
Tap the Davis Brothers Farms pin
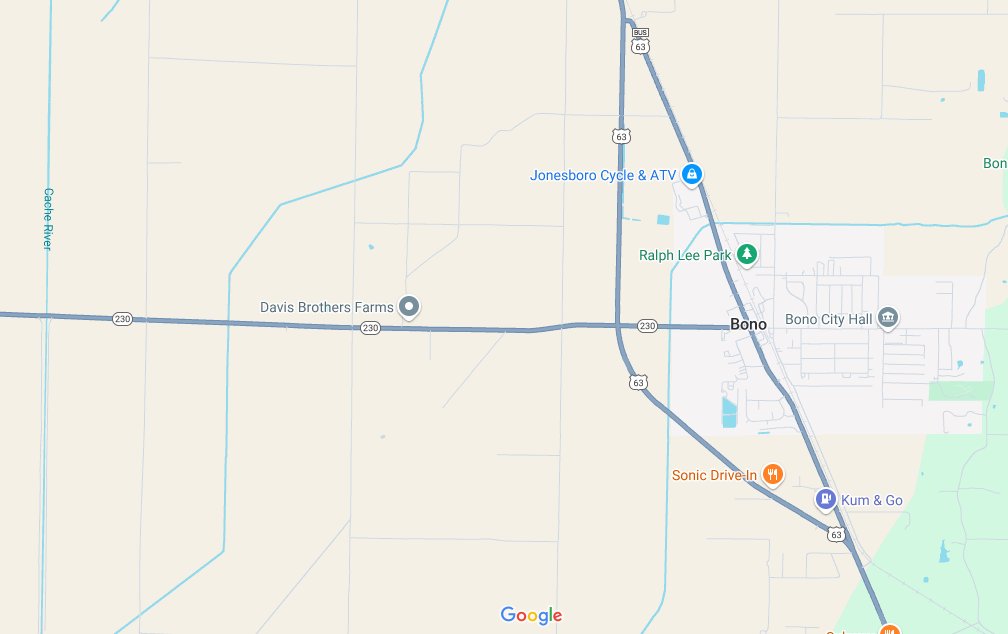tap(408, 306)
